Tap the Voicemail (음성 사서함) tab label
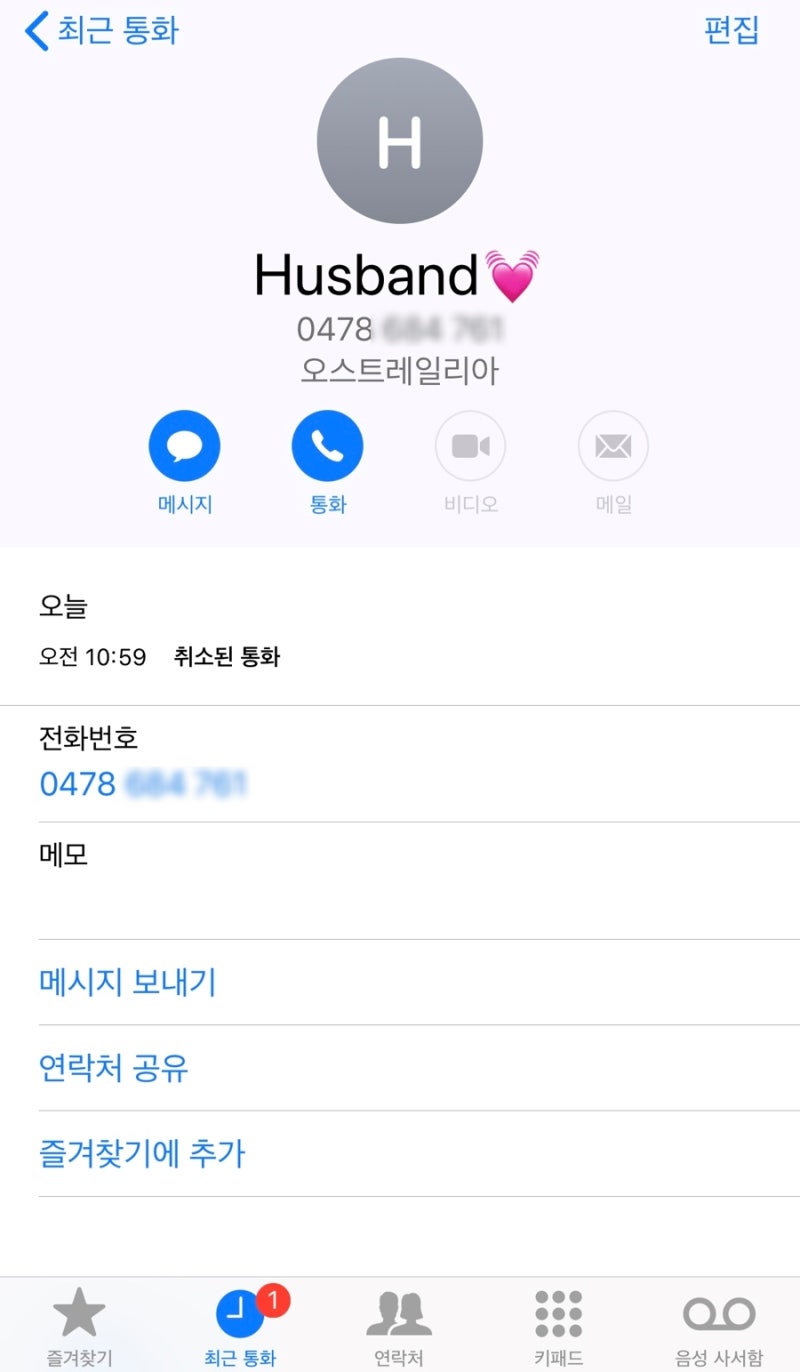 pos(718,1360)
